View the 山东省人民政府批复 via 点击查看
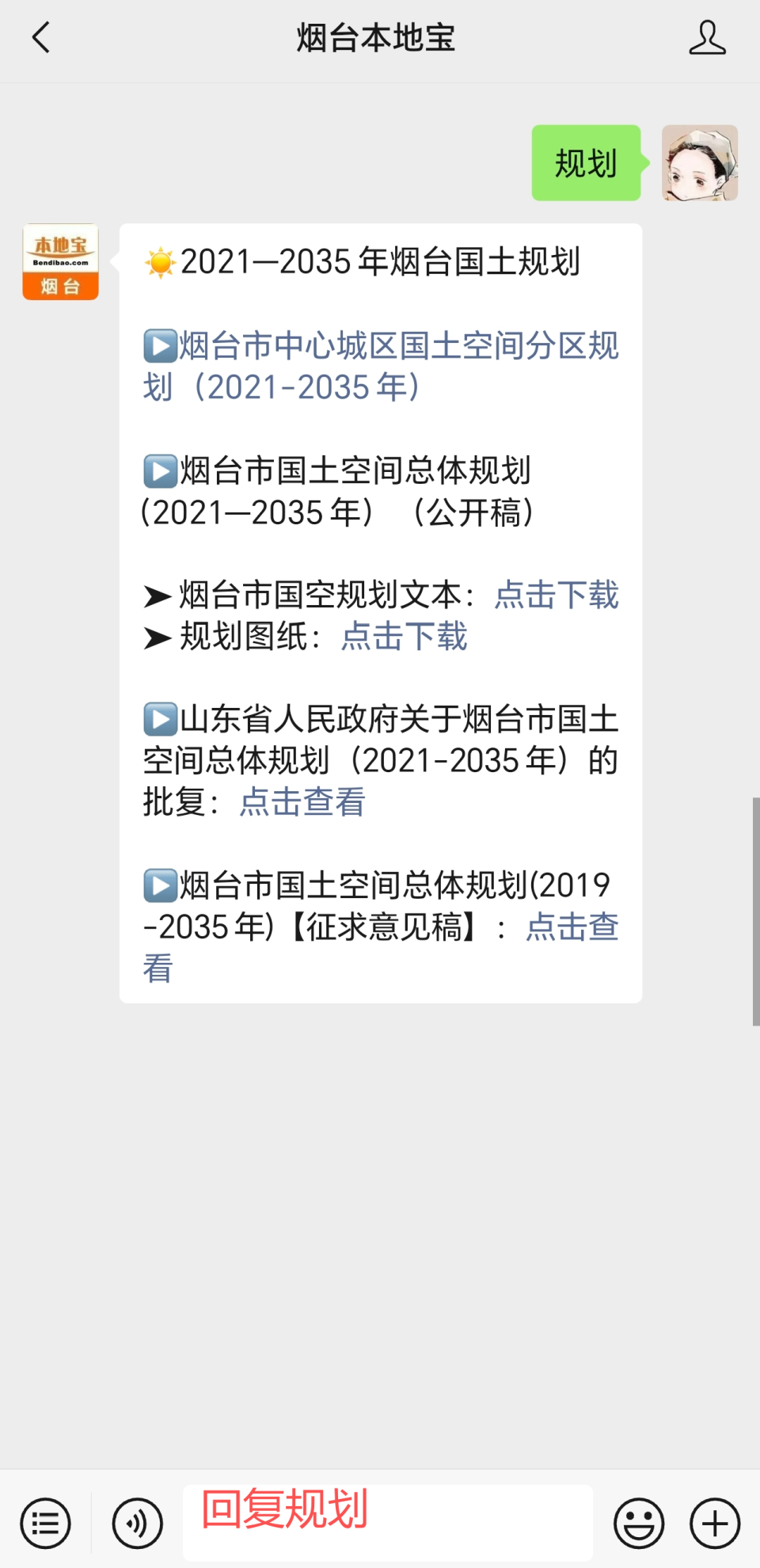 click(x=301, y=803)
